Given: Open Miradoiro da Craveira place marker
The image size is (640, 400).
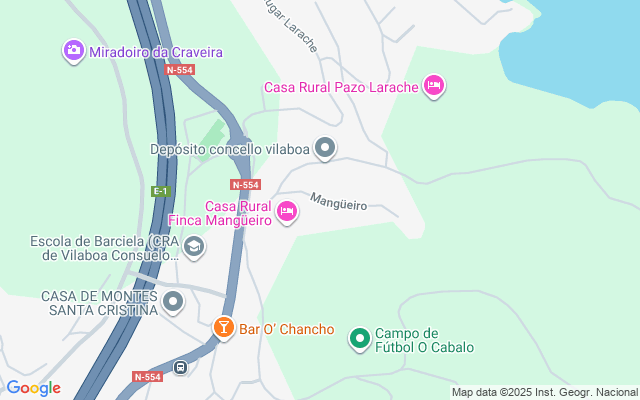Looking at the screenshot, I should 73,51.
